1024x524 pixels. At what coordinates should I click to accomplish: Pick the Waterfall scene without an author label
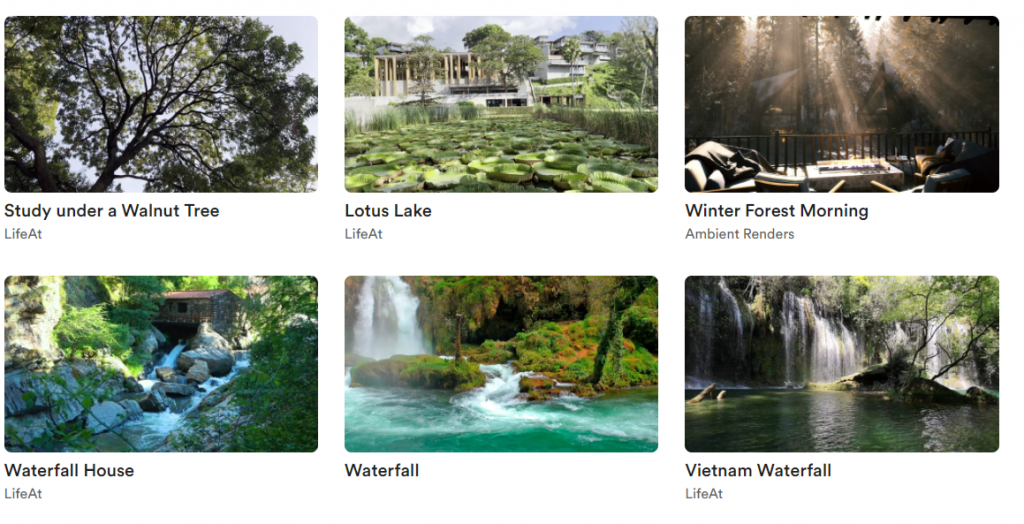(501, 364)
